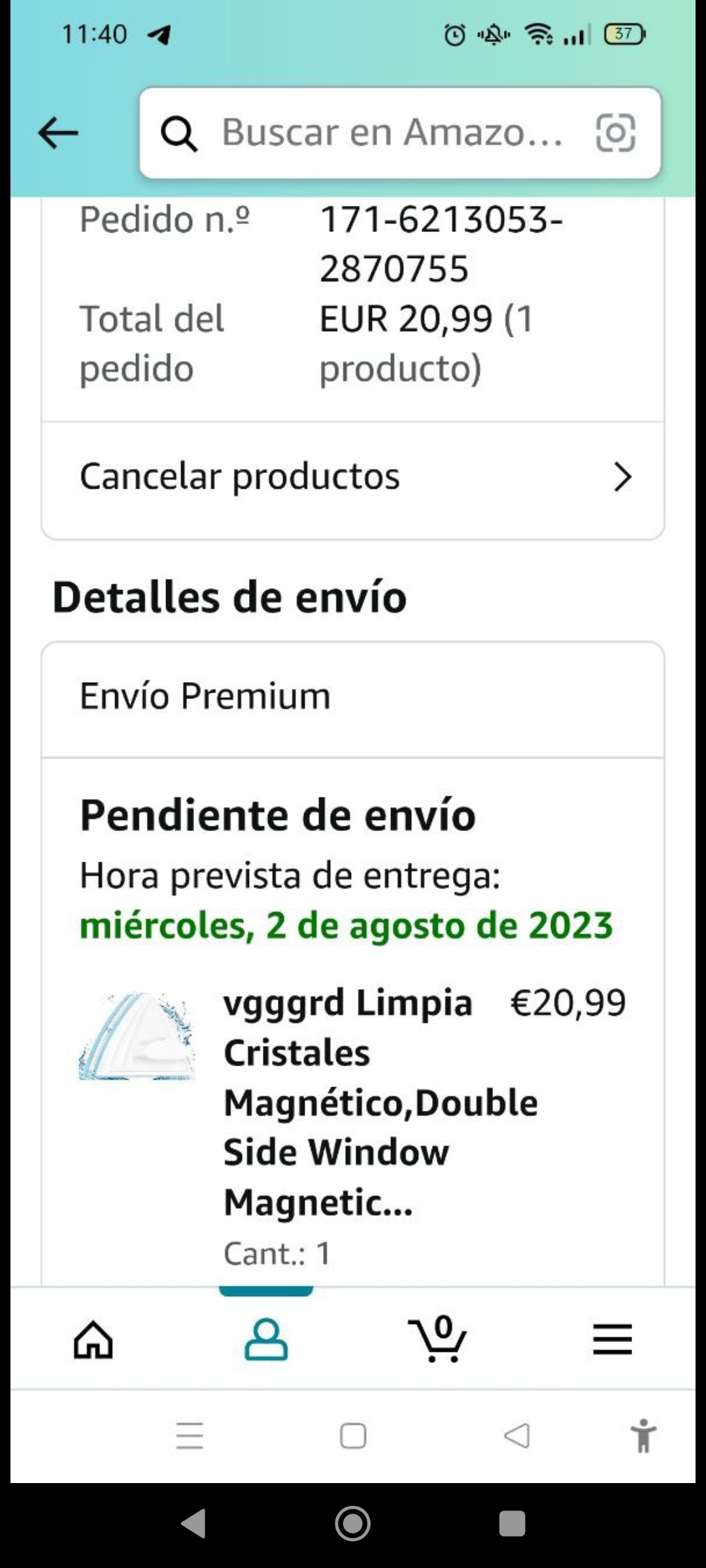Go back using the top arrow
Viewport: 706px width, 1568px height.
58,133
